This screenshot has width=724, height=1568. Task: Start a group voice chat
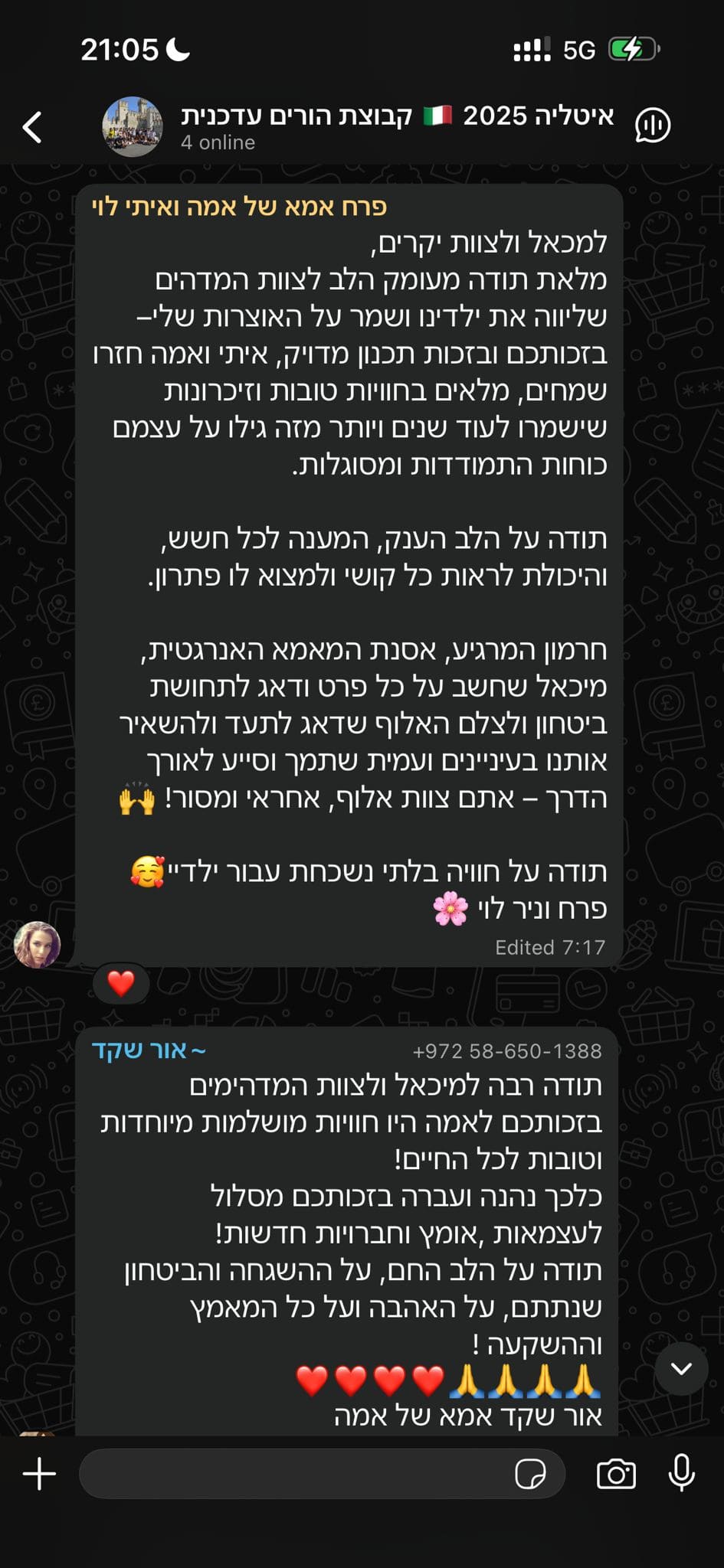click(653, 126)
